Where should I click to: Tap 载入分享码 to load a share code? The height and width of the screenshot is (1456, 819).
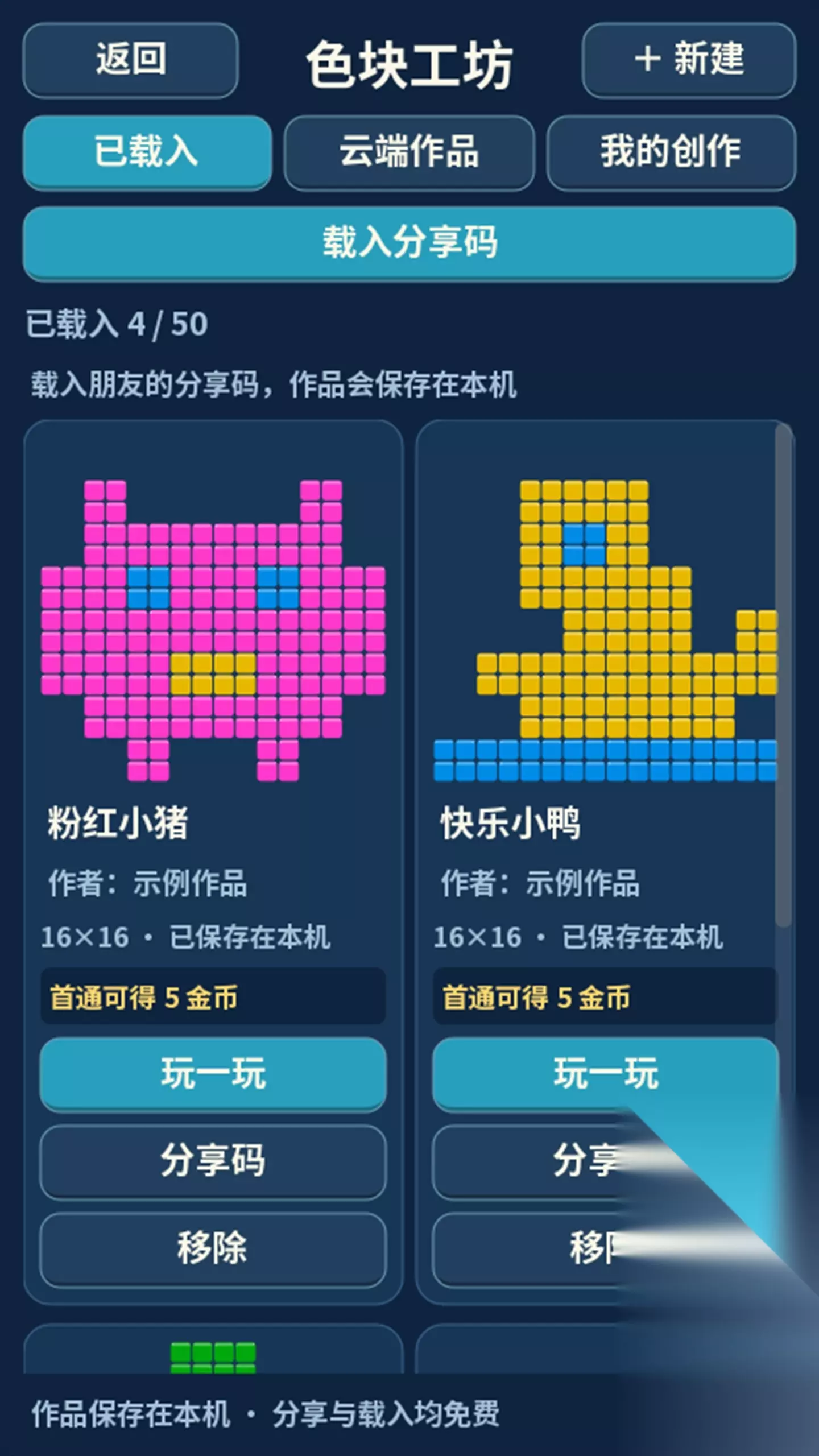(x=409, y=243)
